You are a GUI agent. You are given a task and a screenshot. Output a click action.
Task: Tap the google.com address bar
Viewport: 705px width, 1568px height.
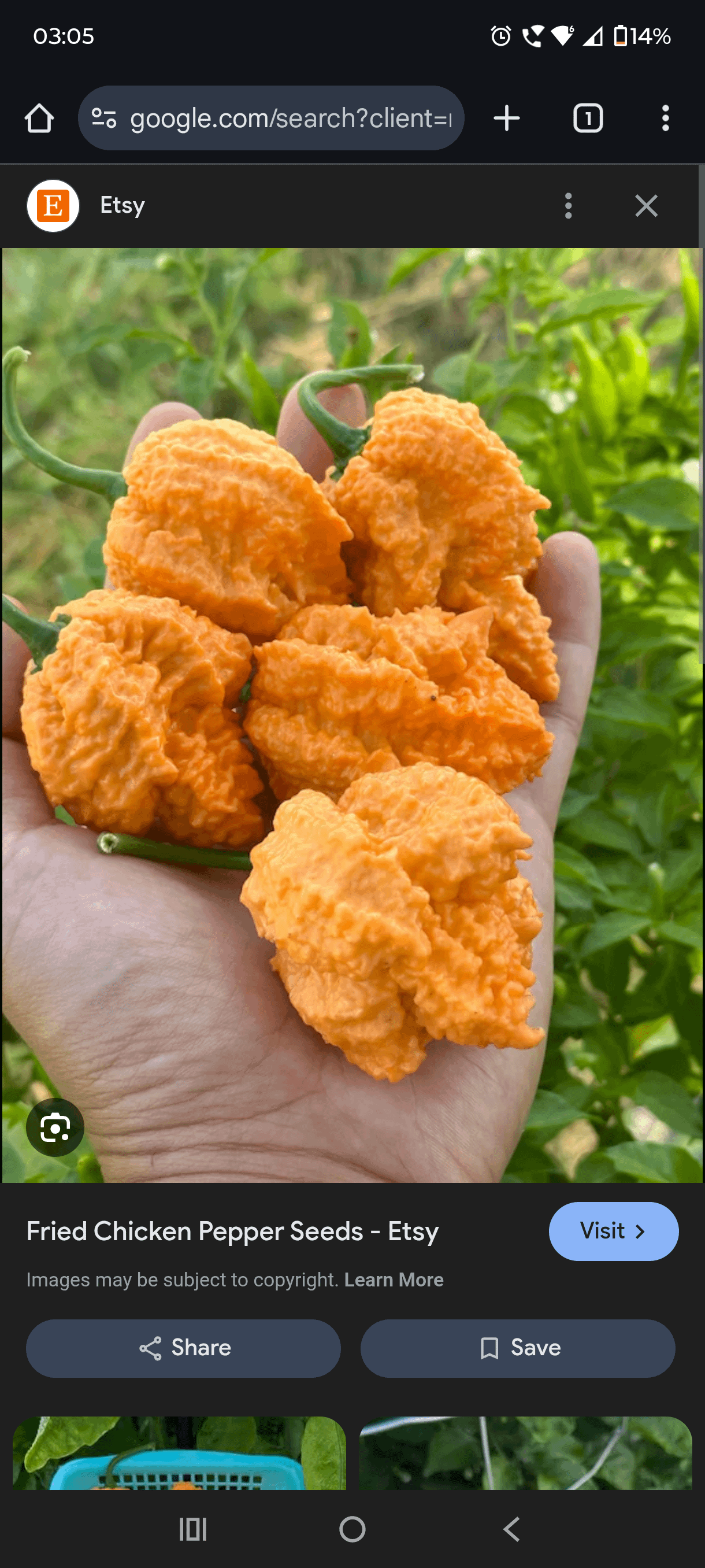pos(270,118)
